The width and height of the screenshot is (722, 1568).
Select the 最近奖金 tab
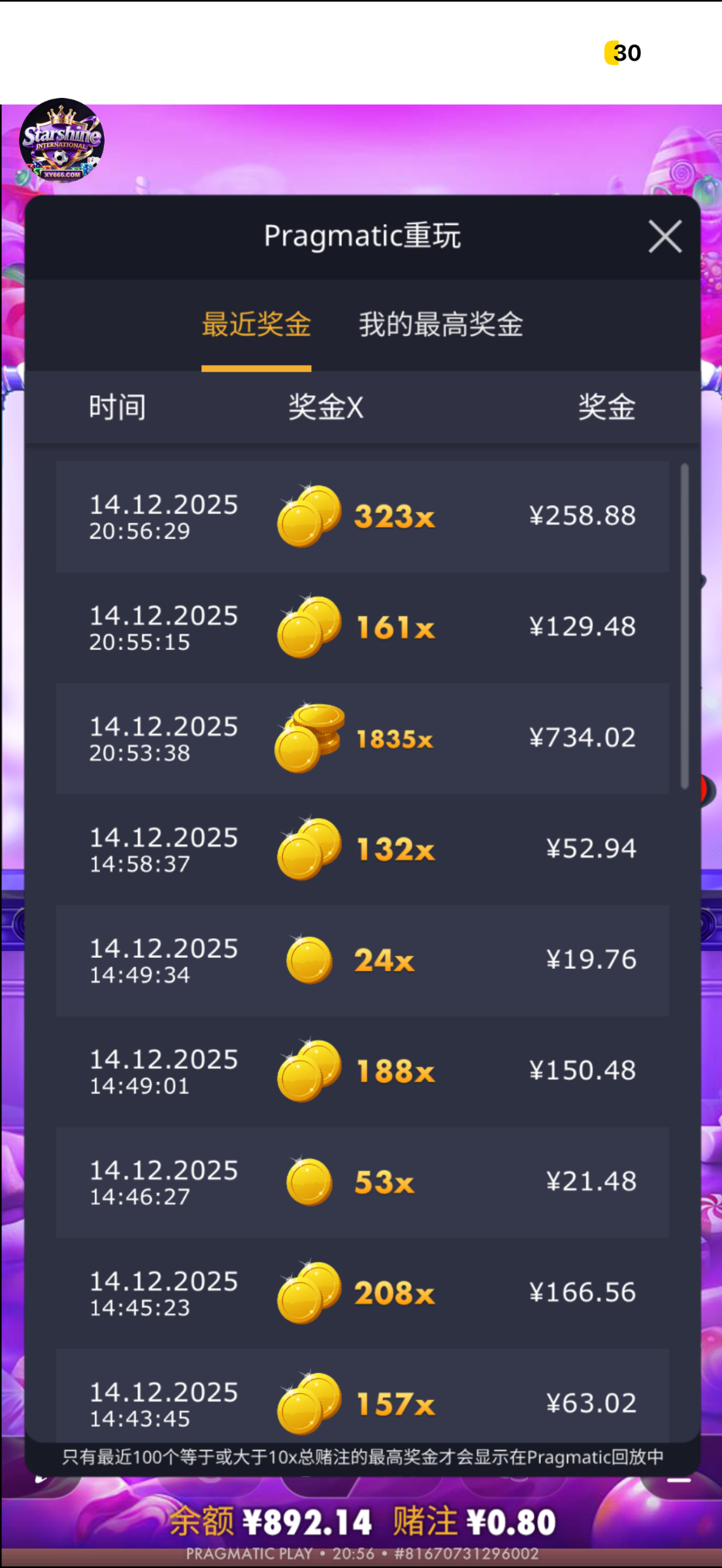(x=256, y=325)
